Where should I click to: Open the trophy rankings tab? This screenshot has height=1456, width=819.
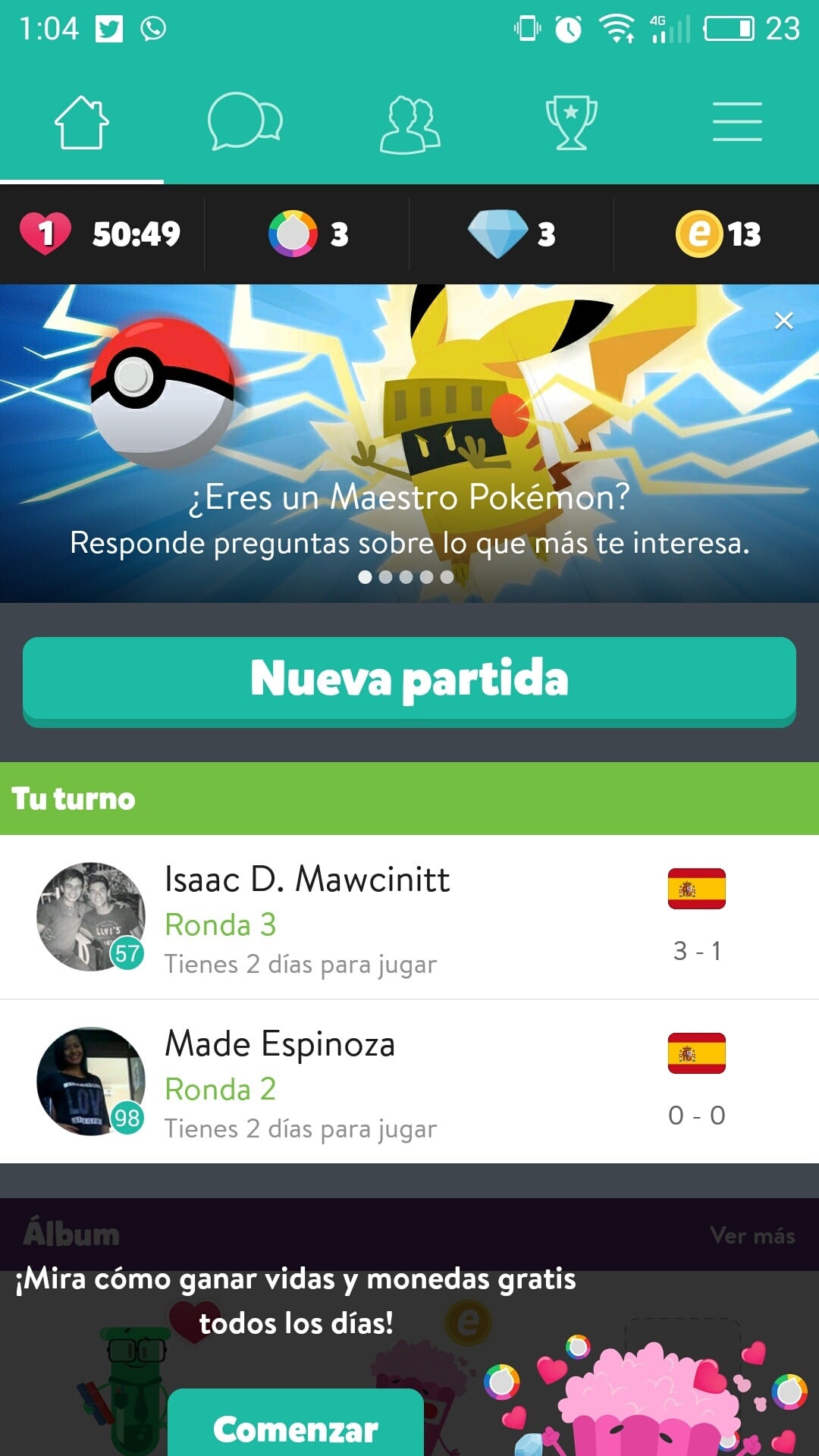pos(572,123)
